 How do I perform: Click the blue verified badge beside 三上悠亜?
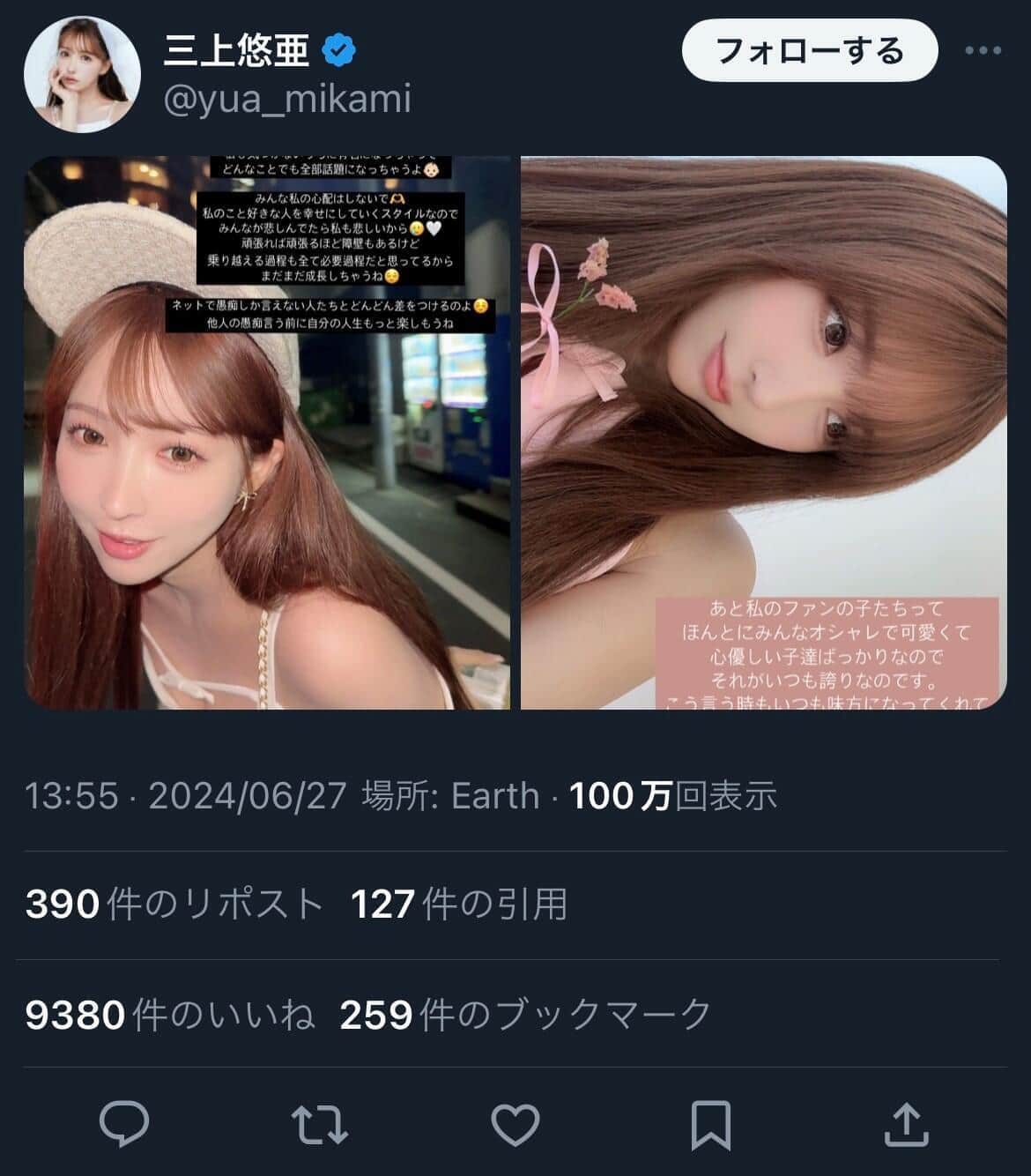[x=337, y=51]
